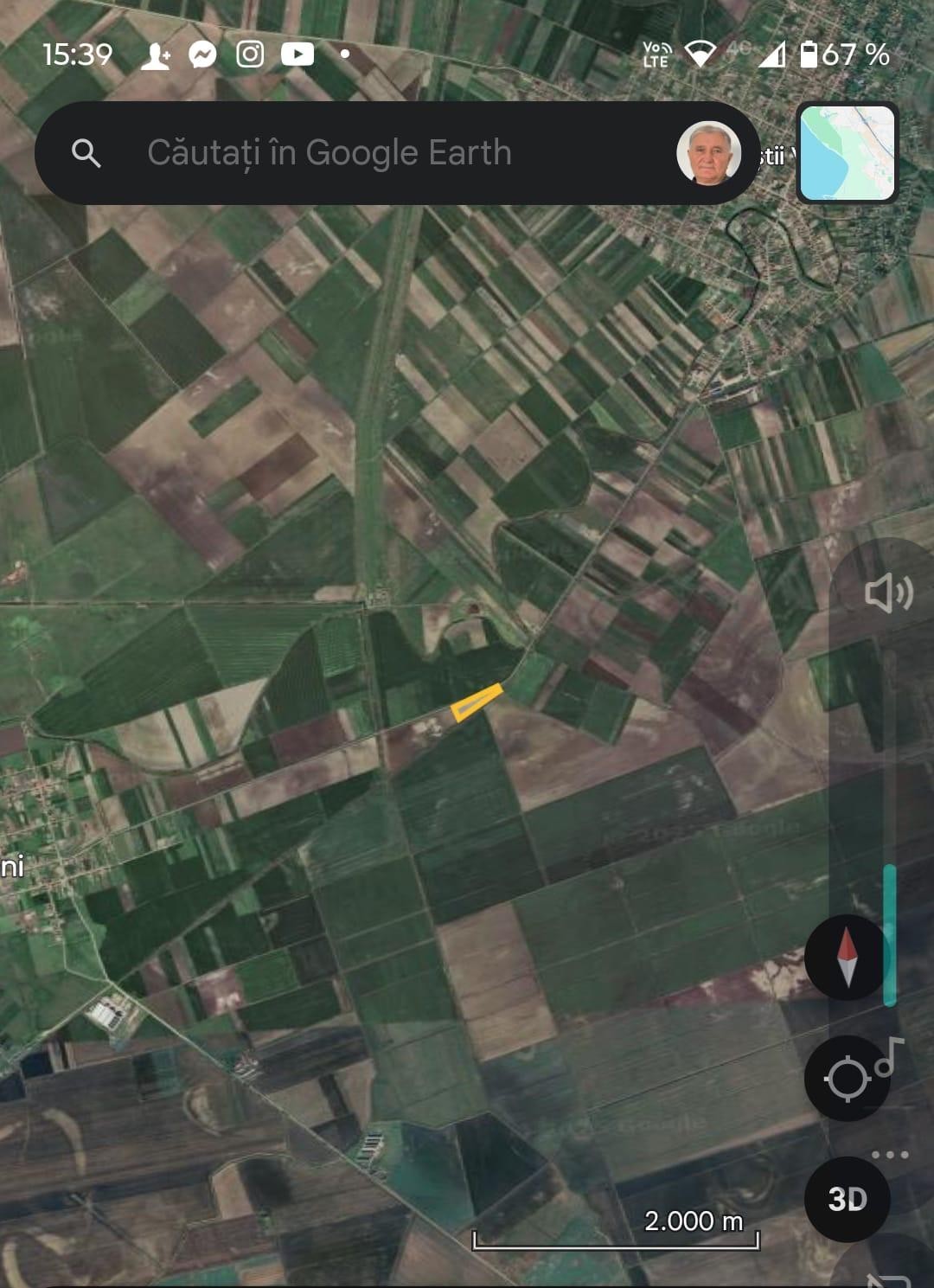Reset orientation with the compass button
The image size is (934, 1288).
tap(847, 958)
